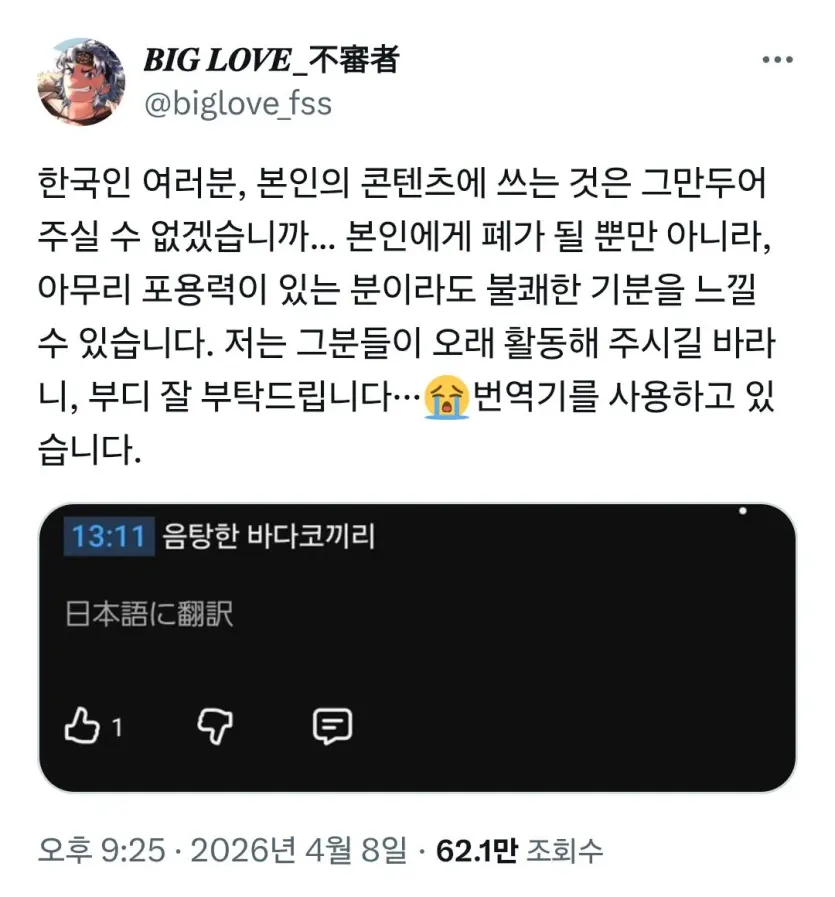
Task: Visit the @biglove_fss profile handle
Action: (238, 103)
